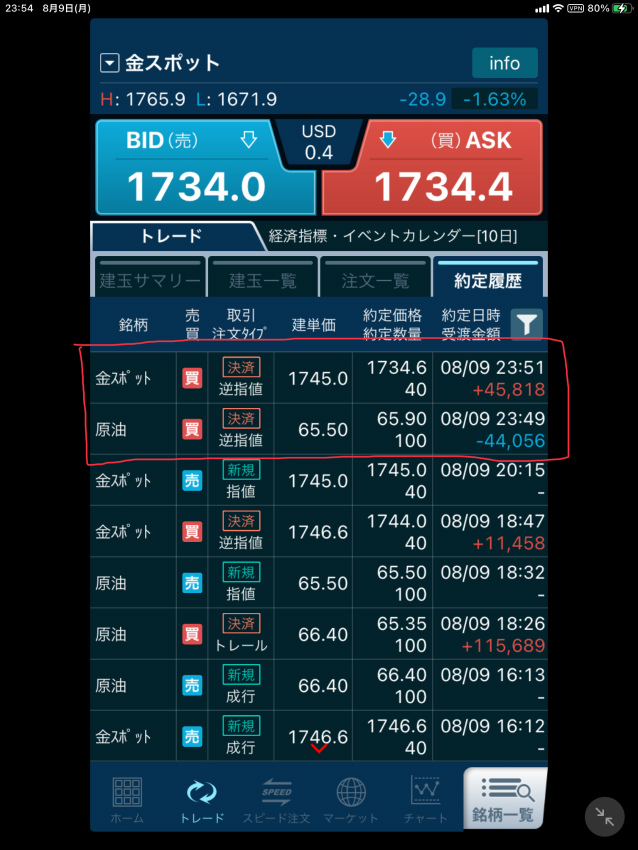Screen dimensions: 638x850
Task: Switch to the 注文一覧 tab
Action: tap(375, 281)
